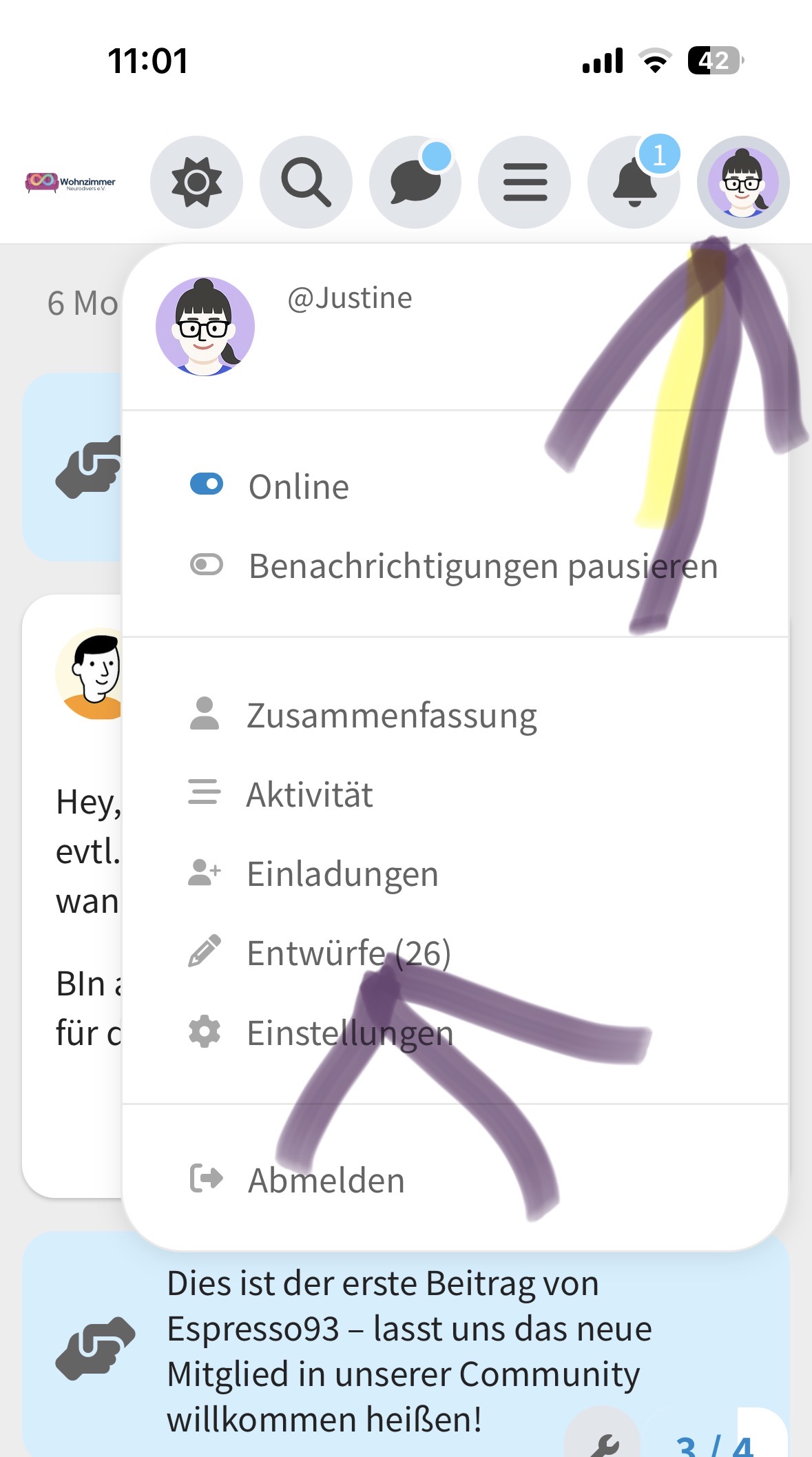Screen dimensions: 812x1457
Task: Open the chat messages icon
Action: coord(415,183)
